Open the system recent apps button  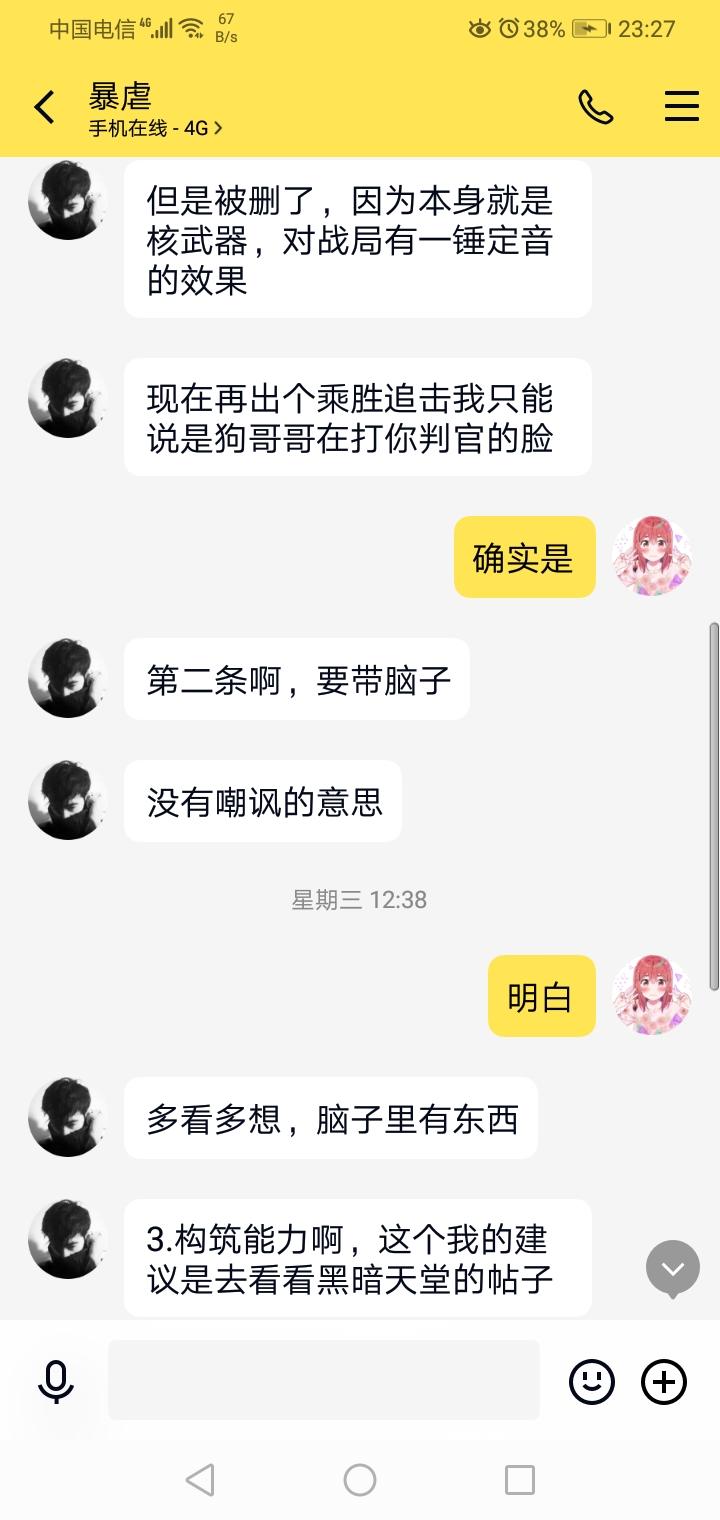tap(520, 1479)
